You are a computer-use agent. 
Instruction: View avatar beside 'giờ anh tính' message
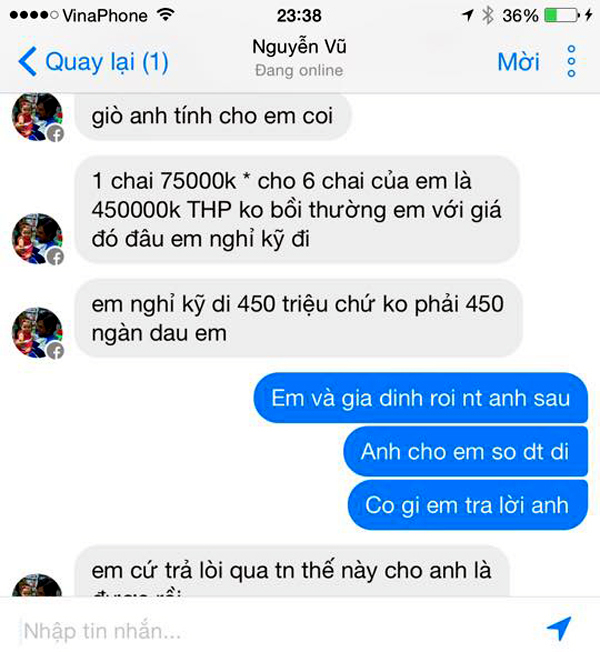point(38,117)
